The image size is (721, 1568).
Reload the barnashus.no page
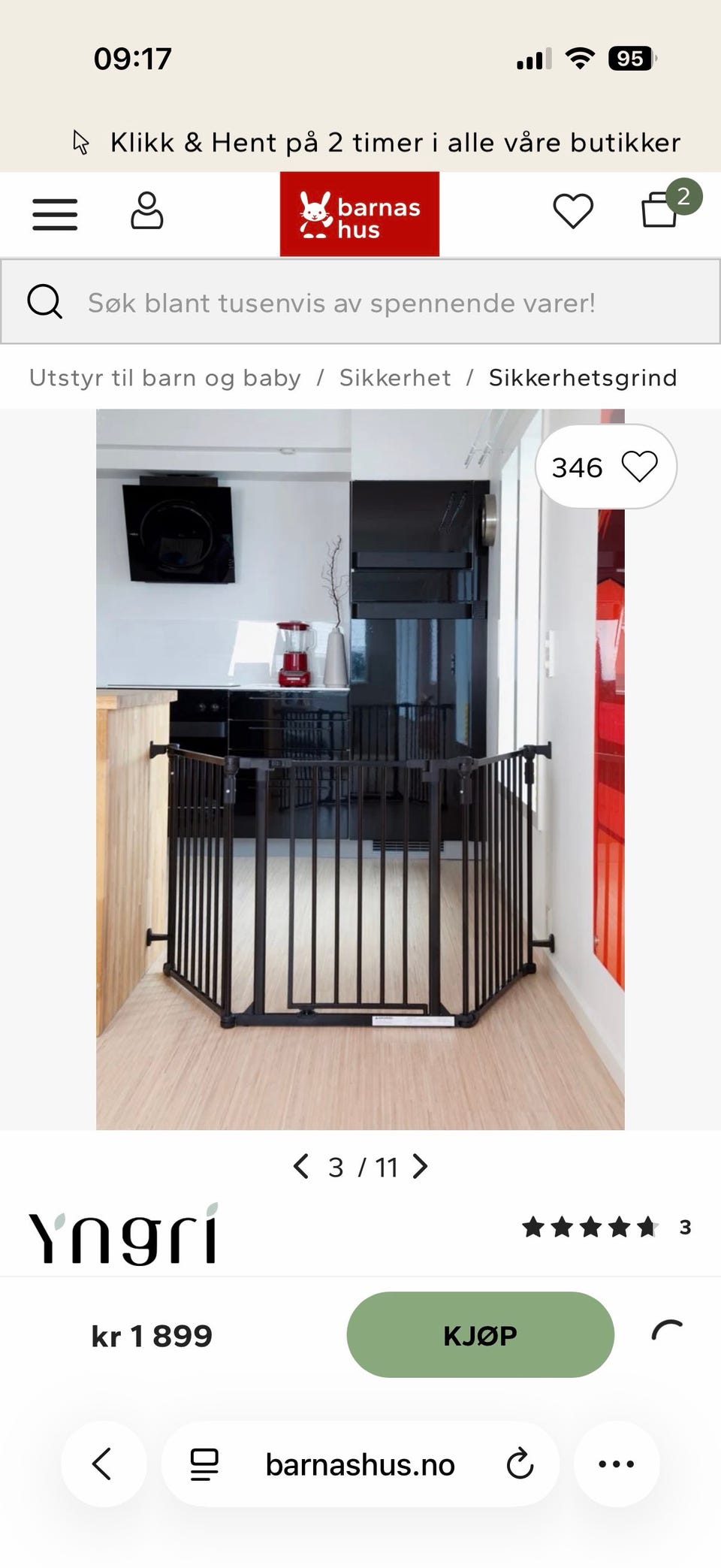click(x=520, y=1464)
